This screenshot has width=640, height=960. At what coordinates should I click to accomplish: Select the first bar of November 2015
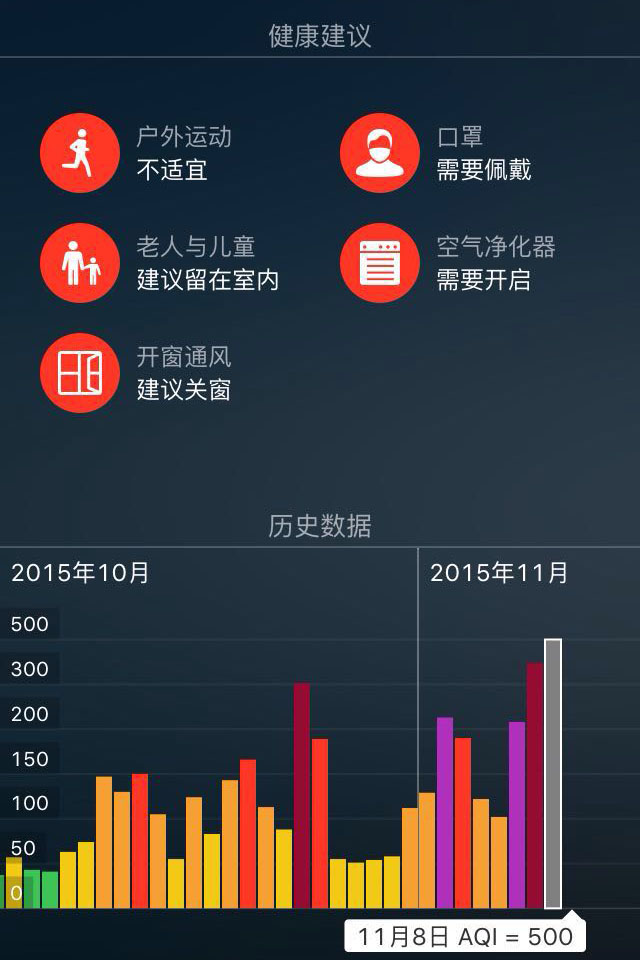[x=427, y=850]
